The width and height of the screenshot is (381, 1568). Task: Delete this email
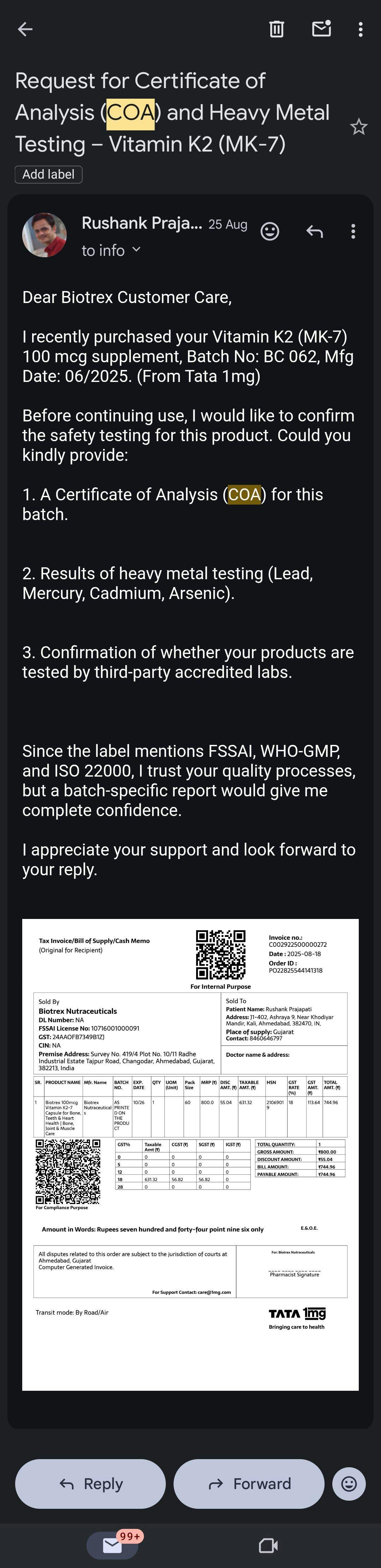click(x=277, y=29)
